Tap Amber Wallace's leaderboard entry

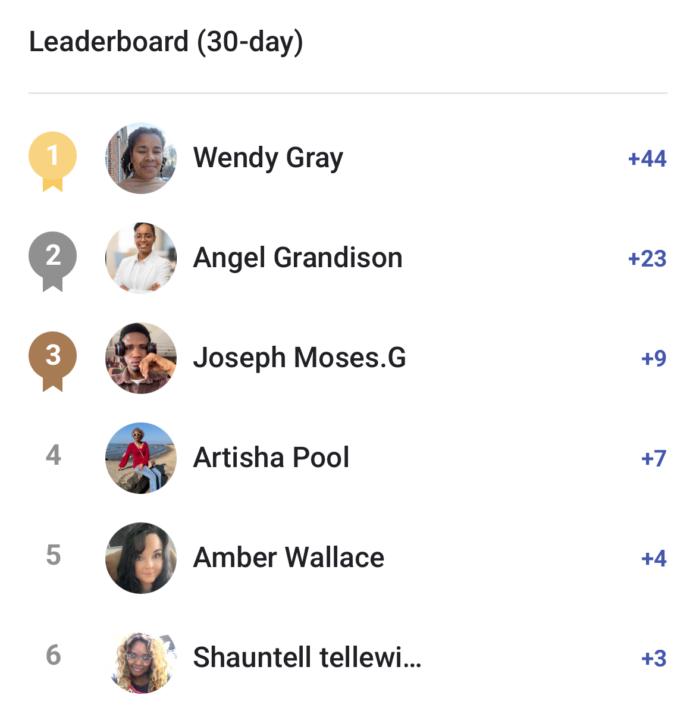pos(288,558)
